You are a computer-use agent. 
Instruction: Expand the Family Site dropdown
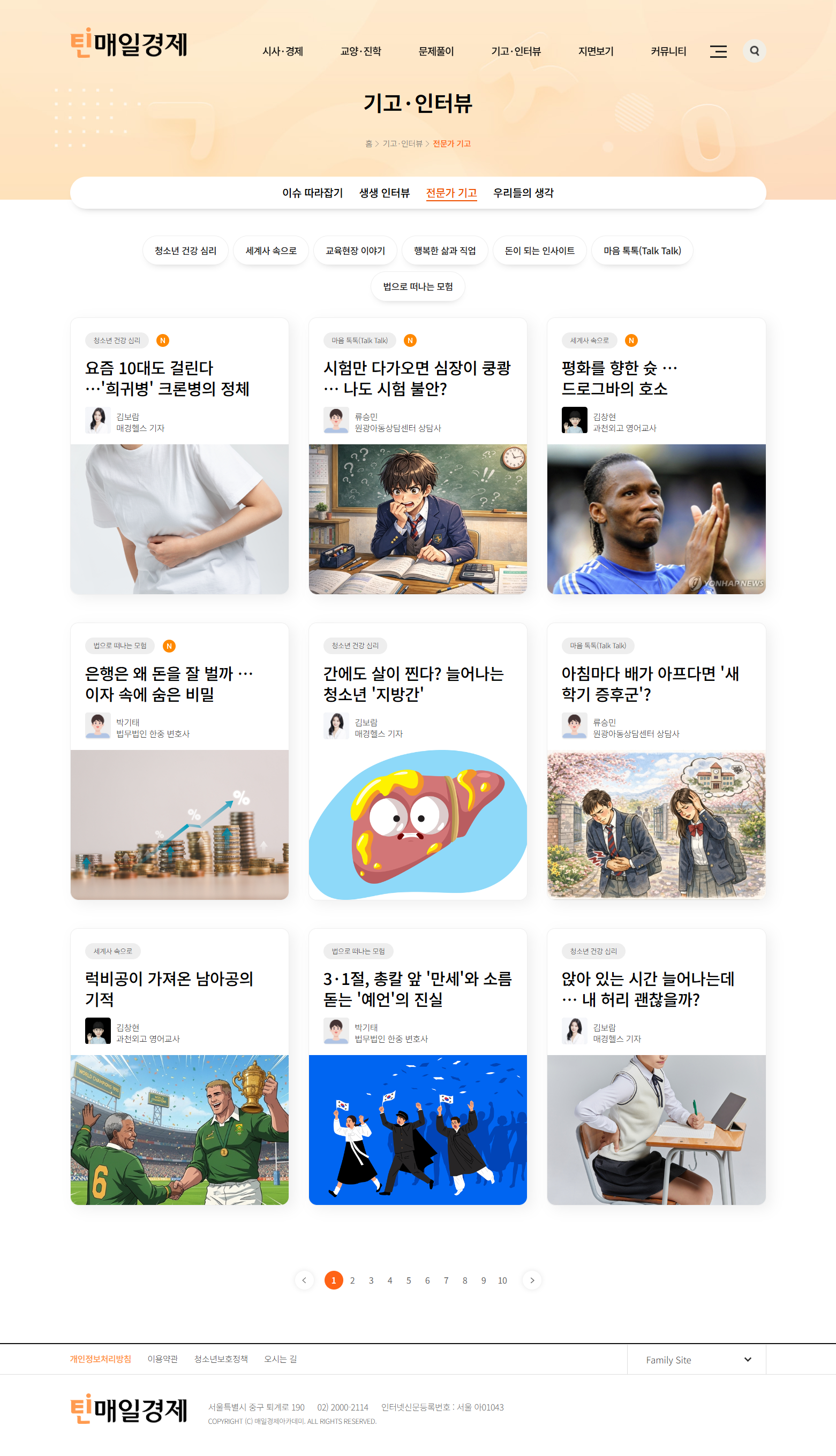(x=696, y=1360)
